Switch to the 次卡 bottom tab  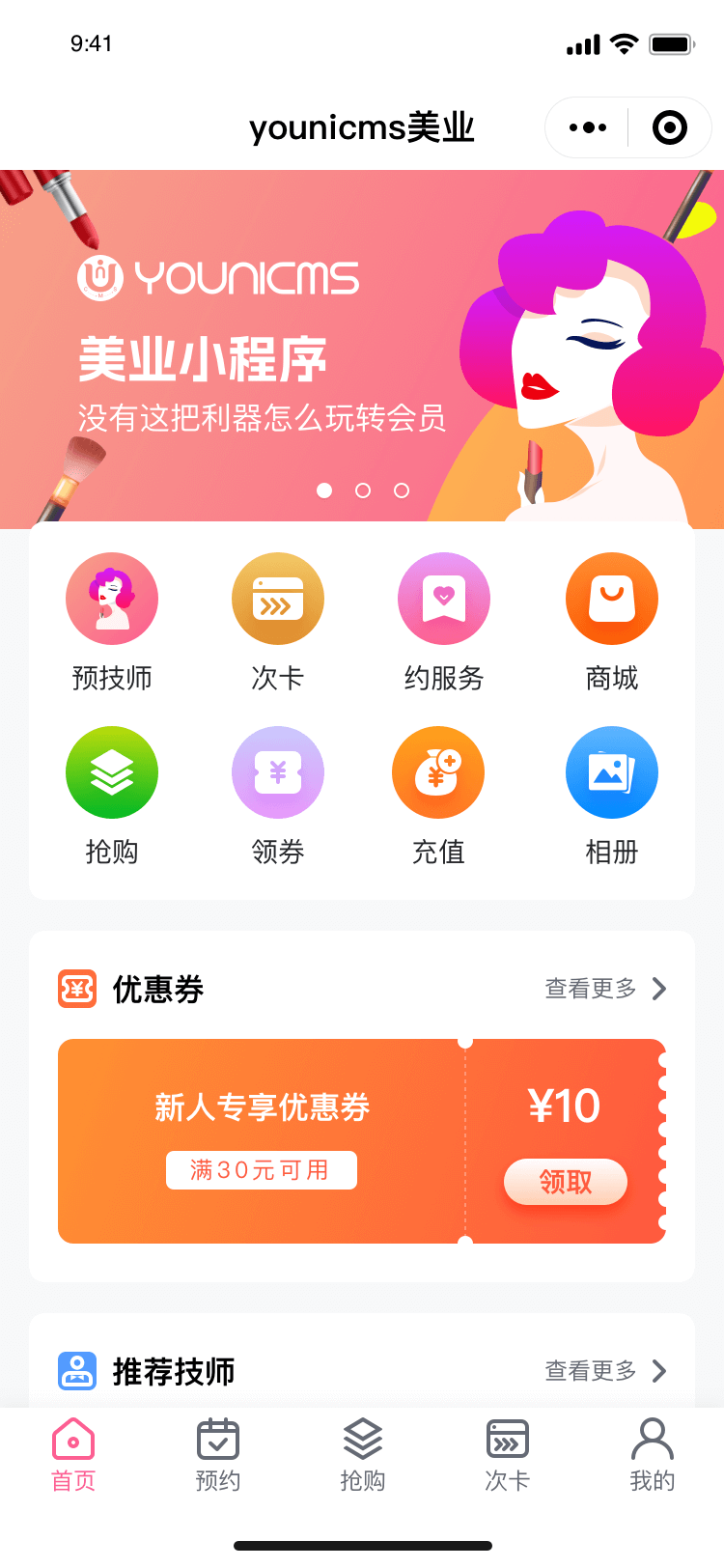point(508,1454)
